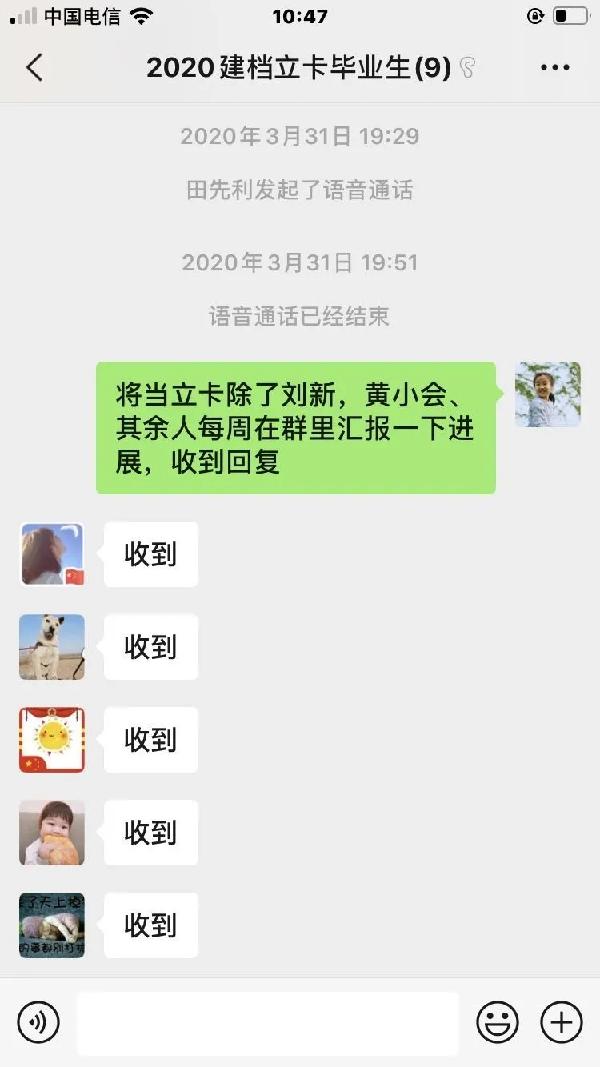Open the baby eating avatar profile

[x=52, y=833]
